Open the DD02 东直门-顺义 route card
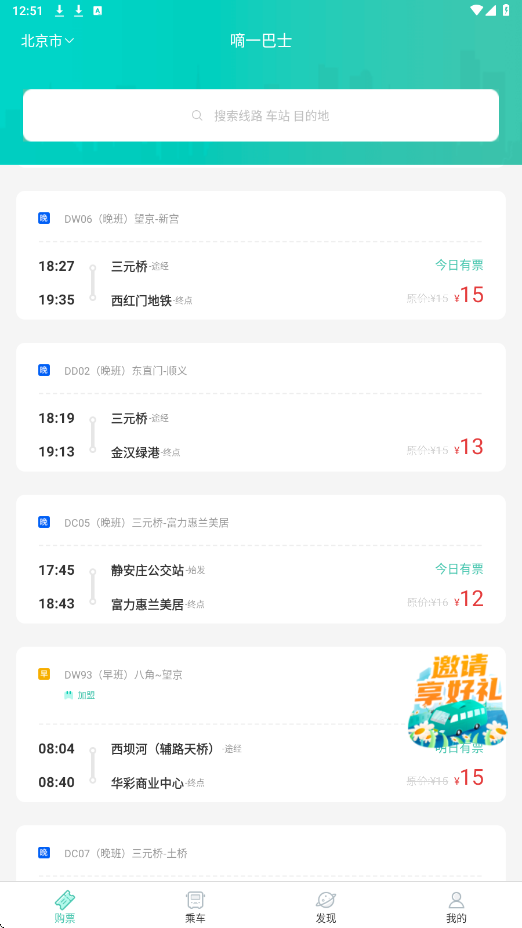The width and height of the screenshot is (522, 928). [261, 407]
